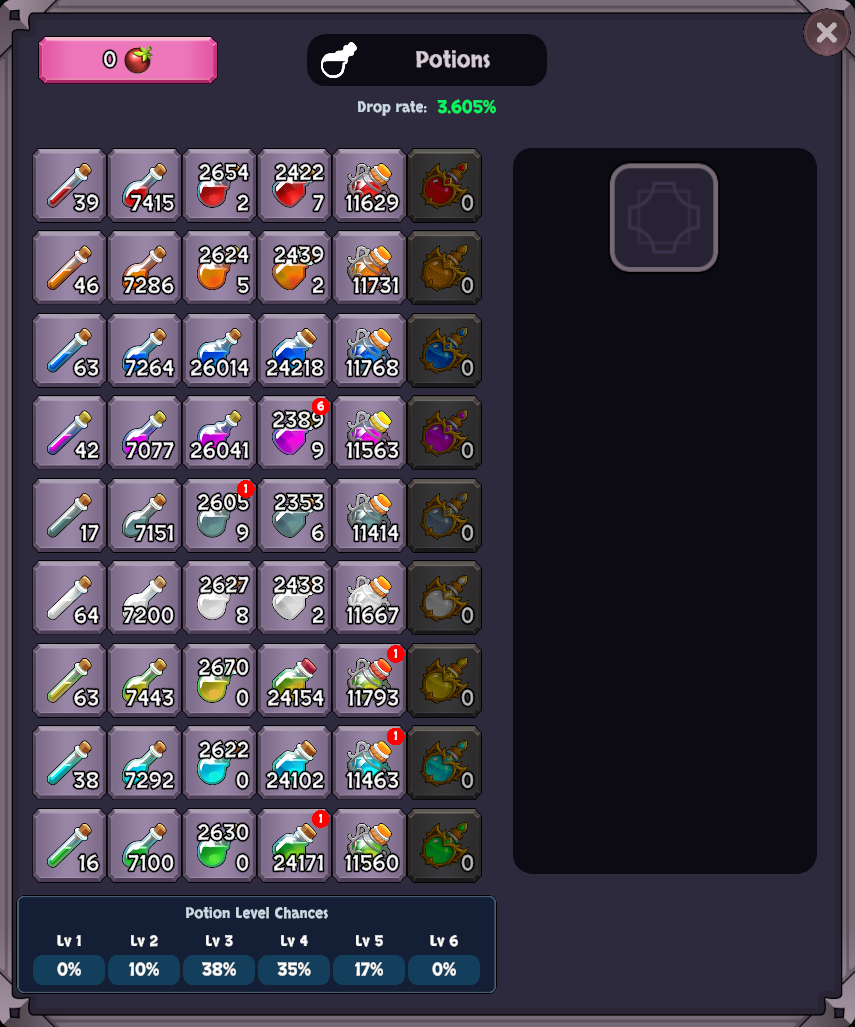
Task: Select the cyan potion showing 24102
Action: click(x=295, y=763)
